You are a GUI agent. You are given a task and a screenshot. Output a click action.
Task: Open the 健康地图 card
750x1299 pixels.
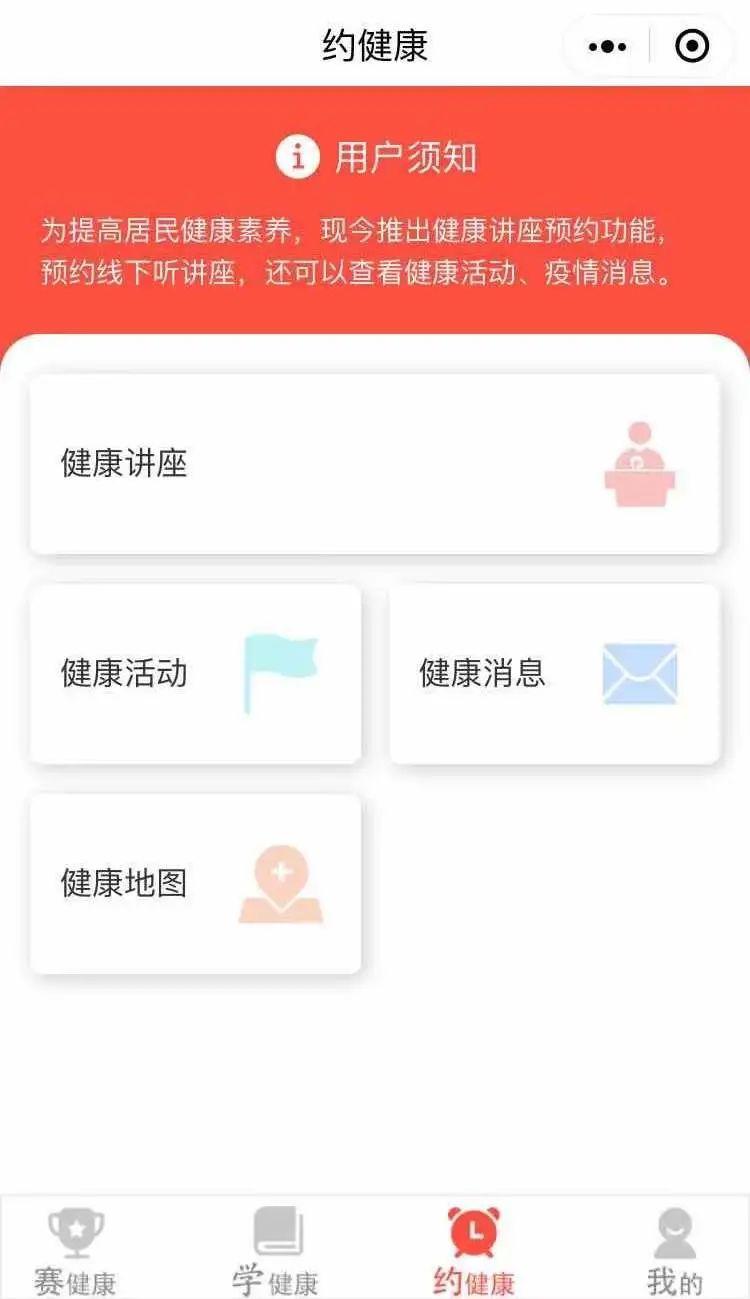coord(195,884)
